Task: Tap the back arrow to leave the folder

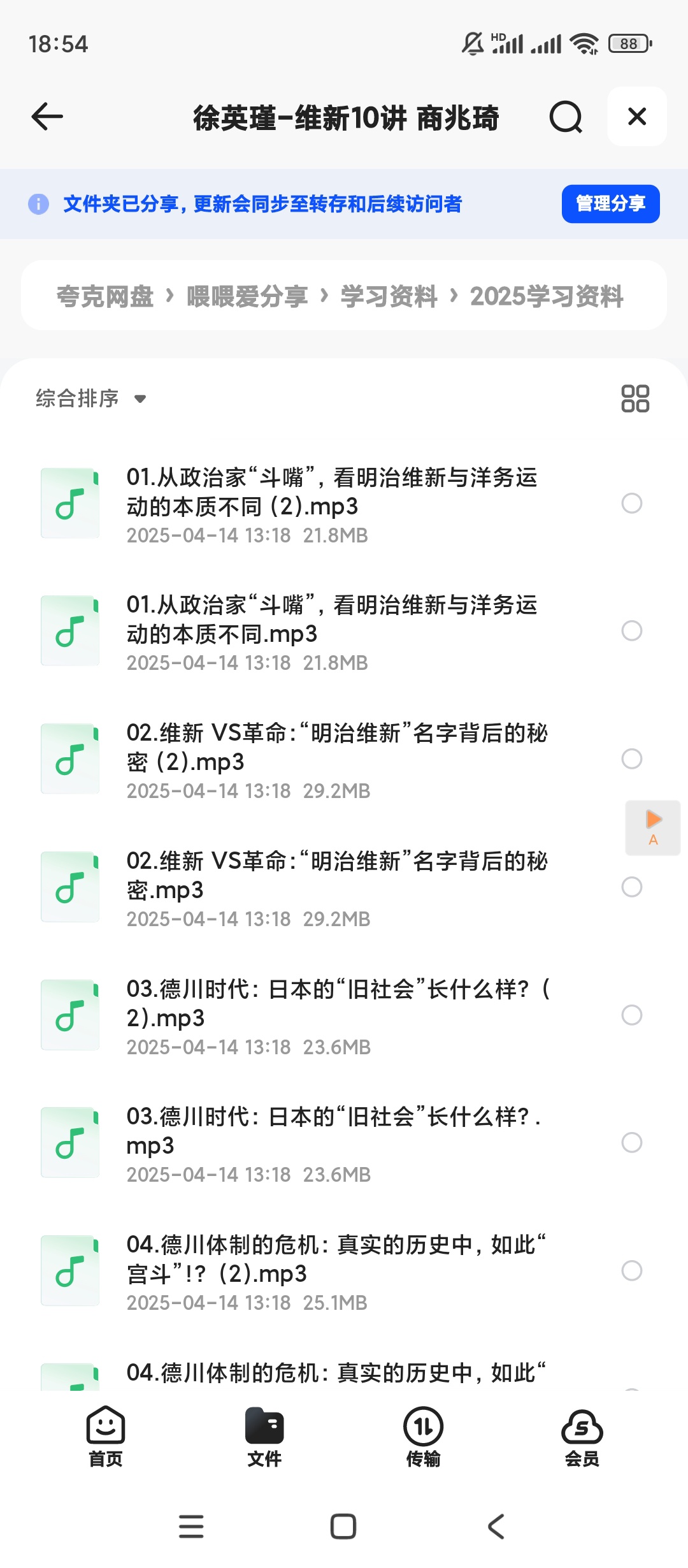Action: pyautogui.click(x=45, y=117)
